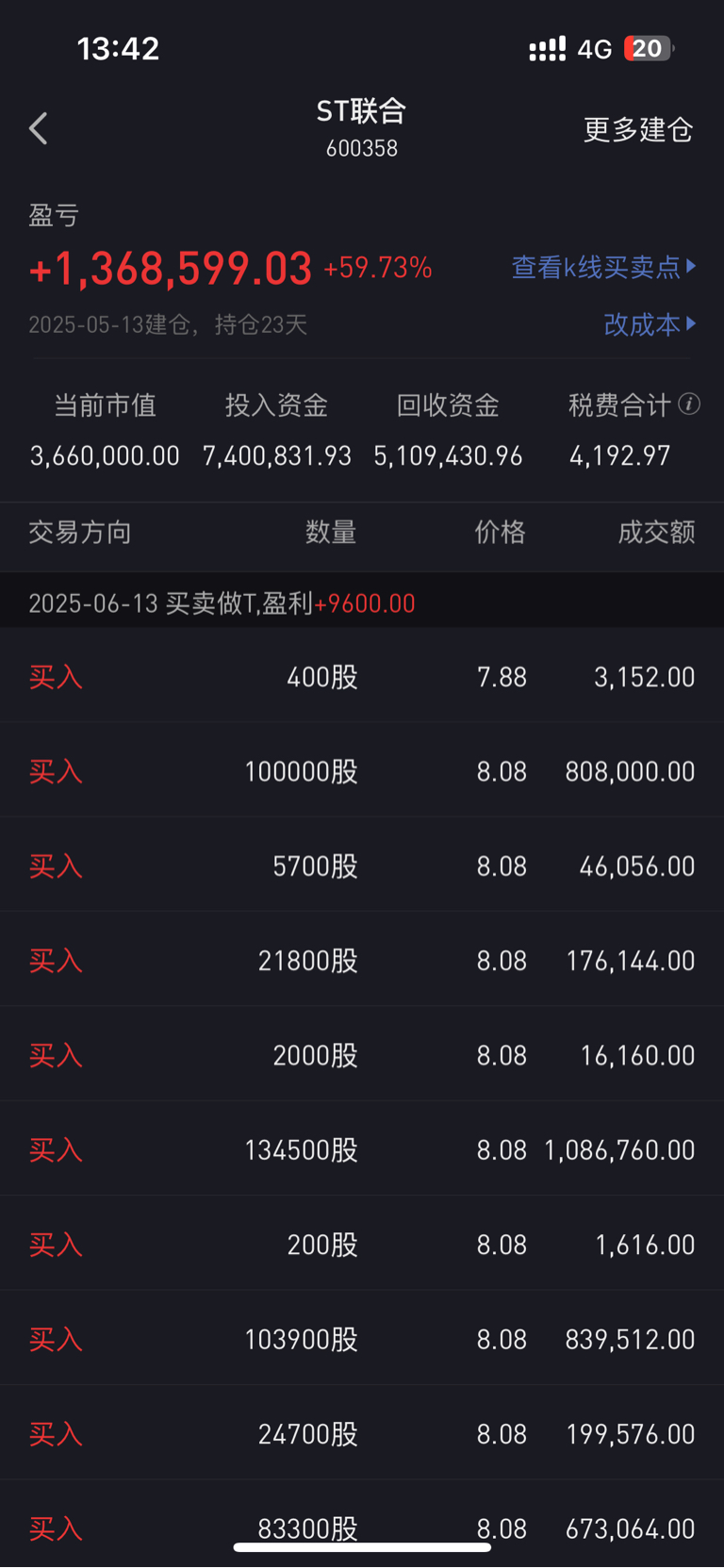Go back using the top-left arrow
This screenshot has height=1568, width=724.
point(39,128)
